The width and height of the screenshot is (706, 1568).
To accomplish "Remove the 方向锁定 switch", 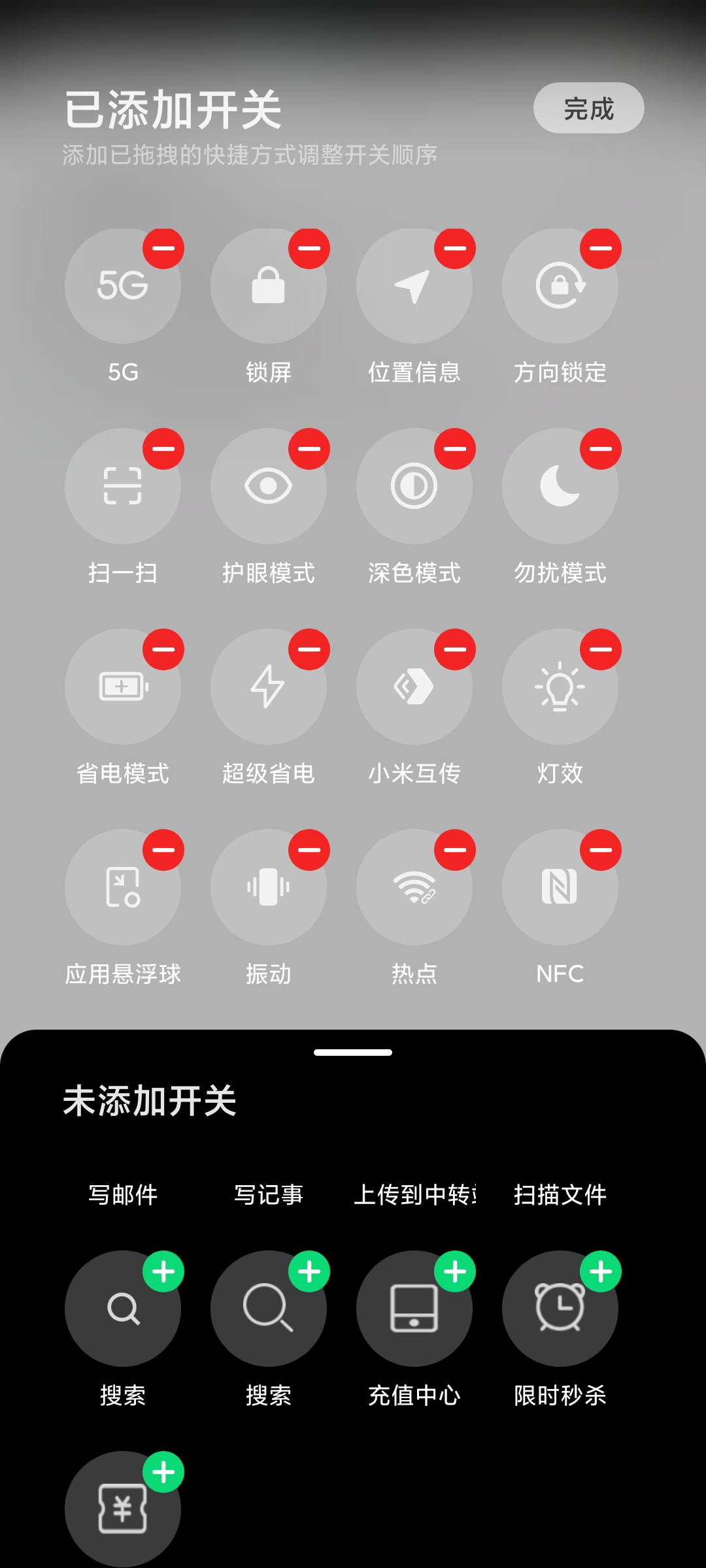I will point(601,248).
